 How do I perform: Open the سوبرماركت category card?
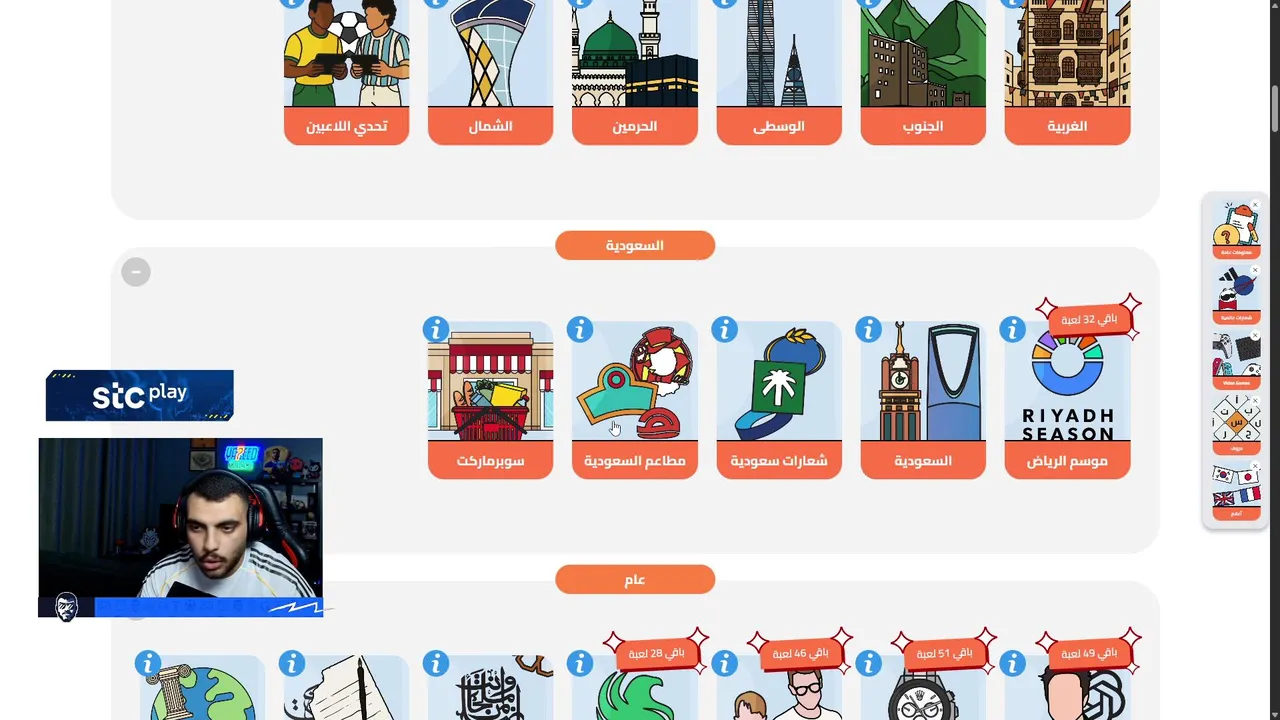490,400
